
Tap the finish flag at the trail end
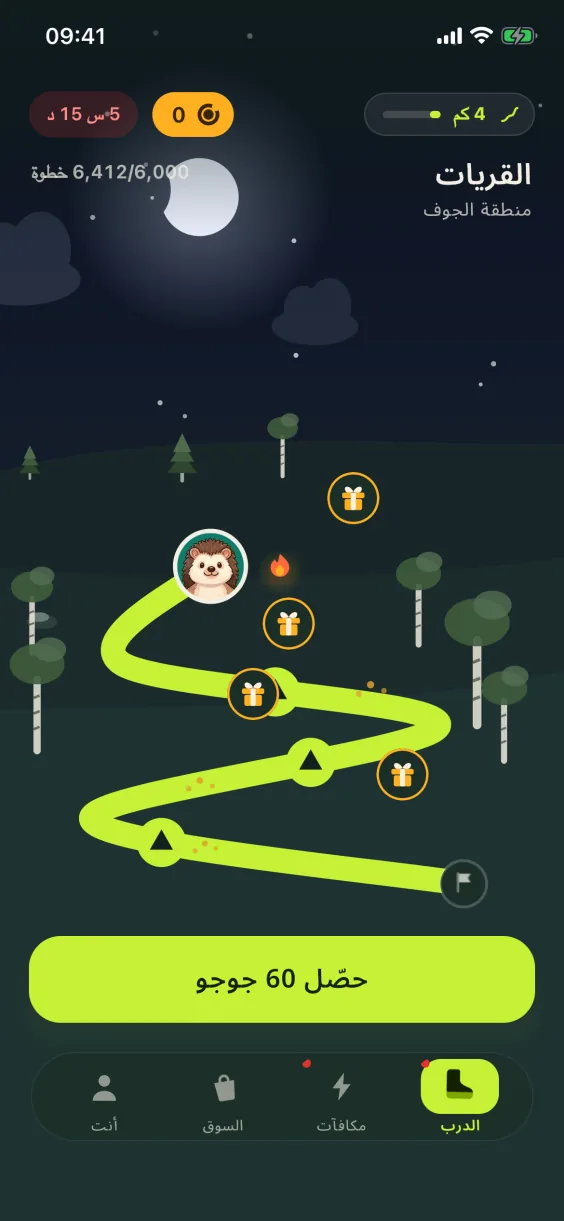pyautogui.click(x=464, y=883)
